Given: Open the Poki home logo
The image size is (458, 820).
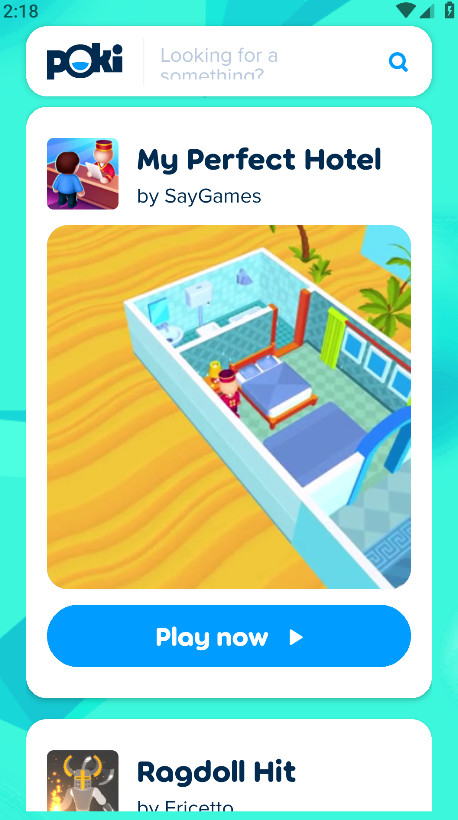Looking at the screenshot, I should (x=85, y=62).
